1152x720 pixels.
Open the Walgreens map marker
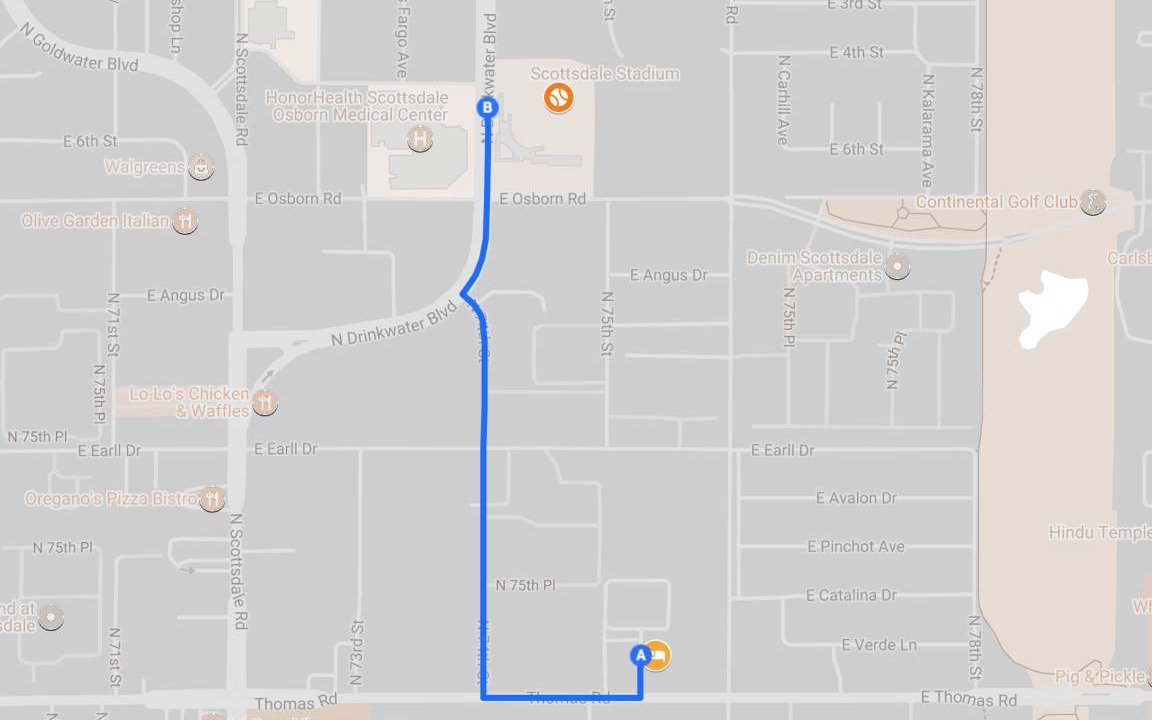[x=202, y=167]
